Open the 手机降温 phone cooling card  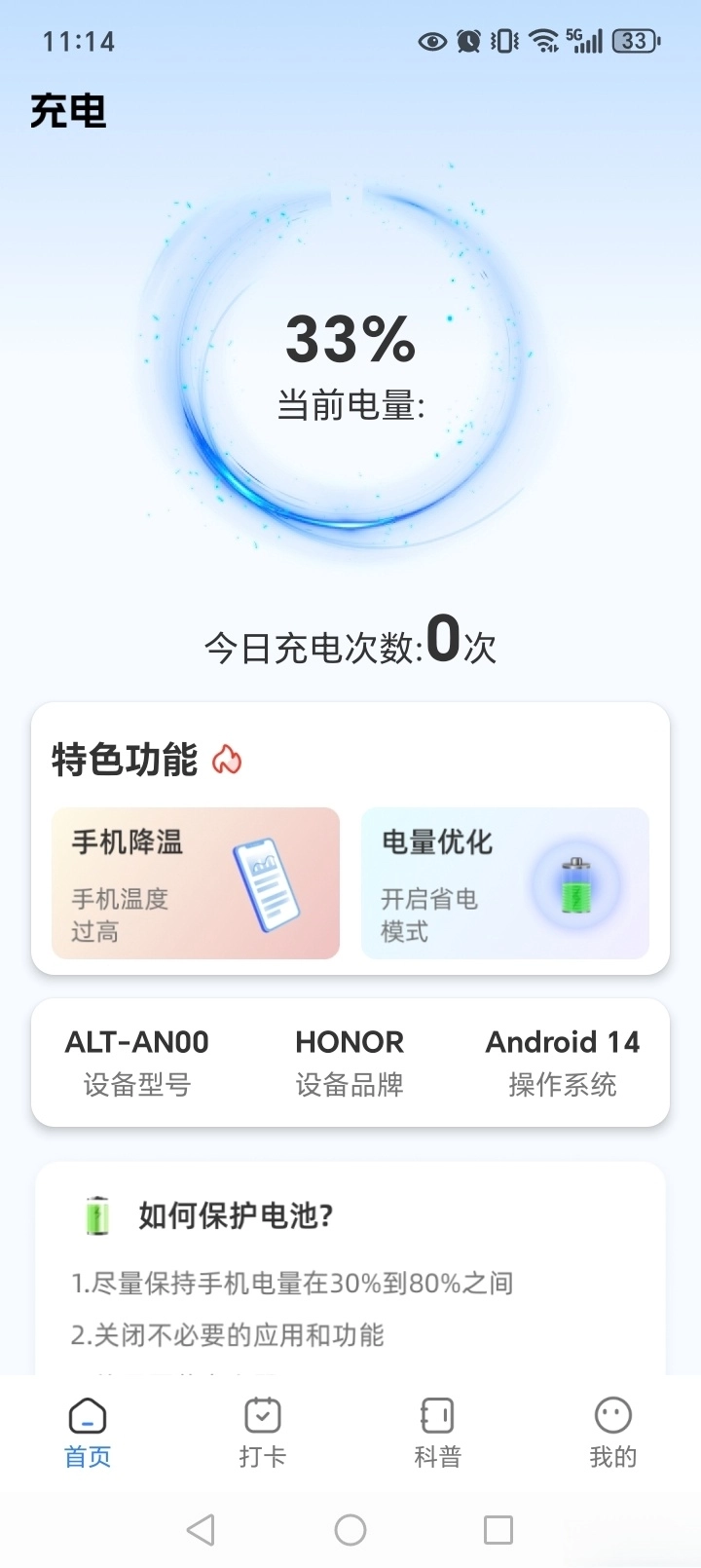tap(196, 883)
